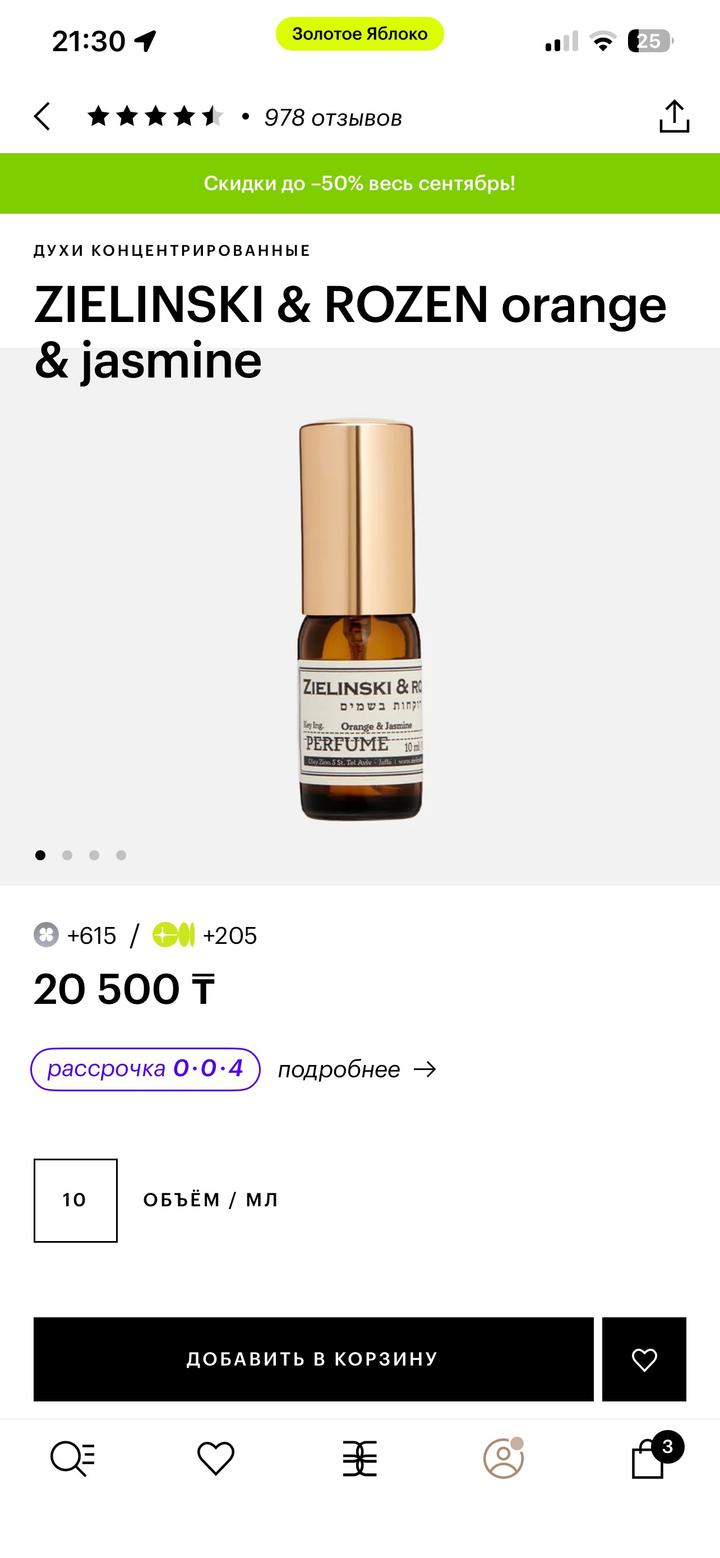Open the green сентябрь discount banner
720x1558 pixels.
click(x=360, y=183)
